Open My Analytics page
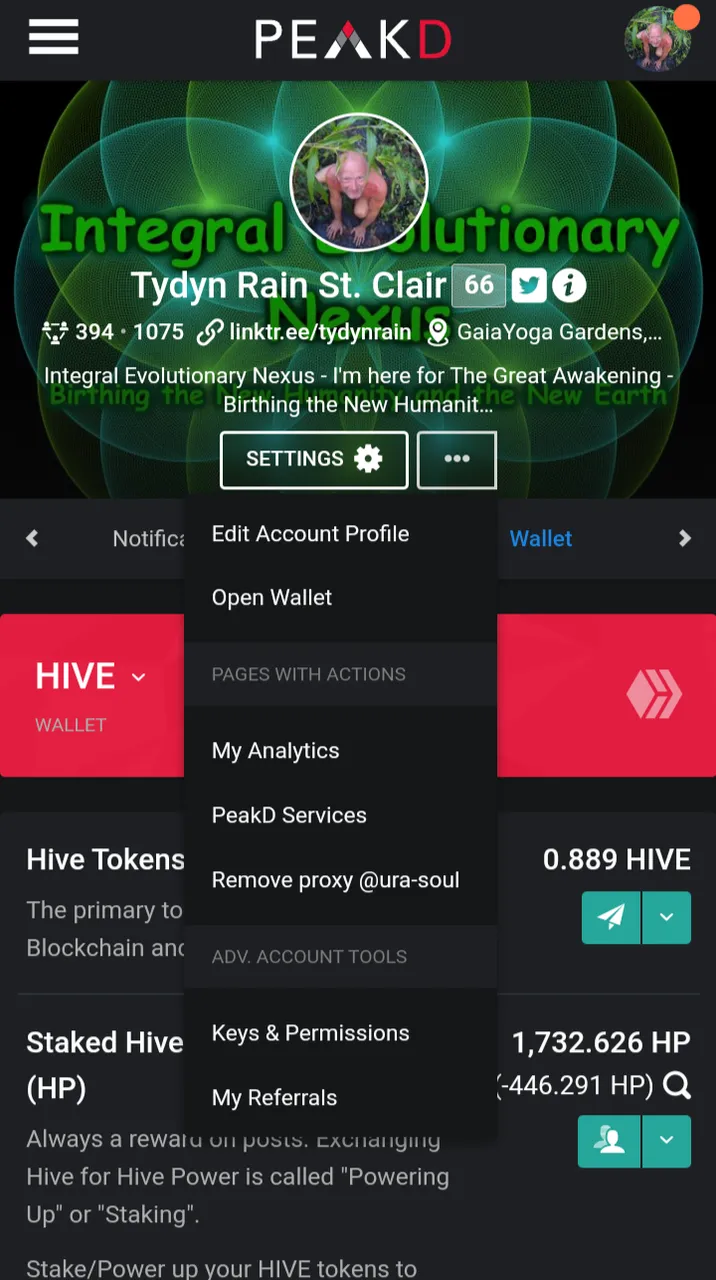 pos(276,751)
